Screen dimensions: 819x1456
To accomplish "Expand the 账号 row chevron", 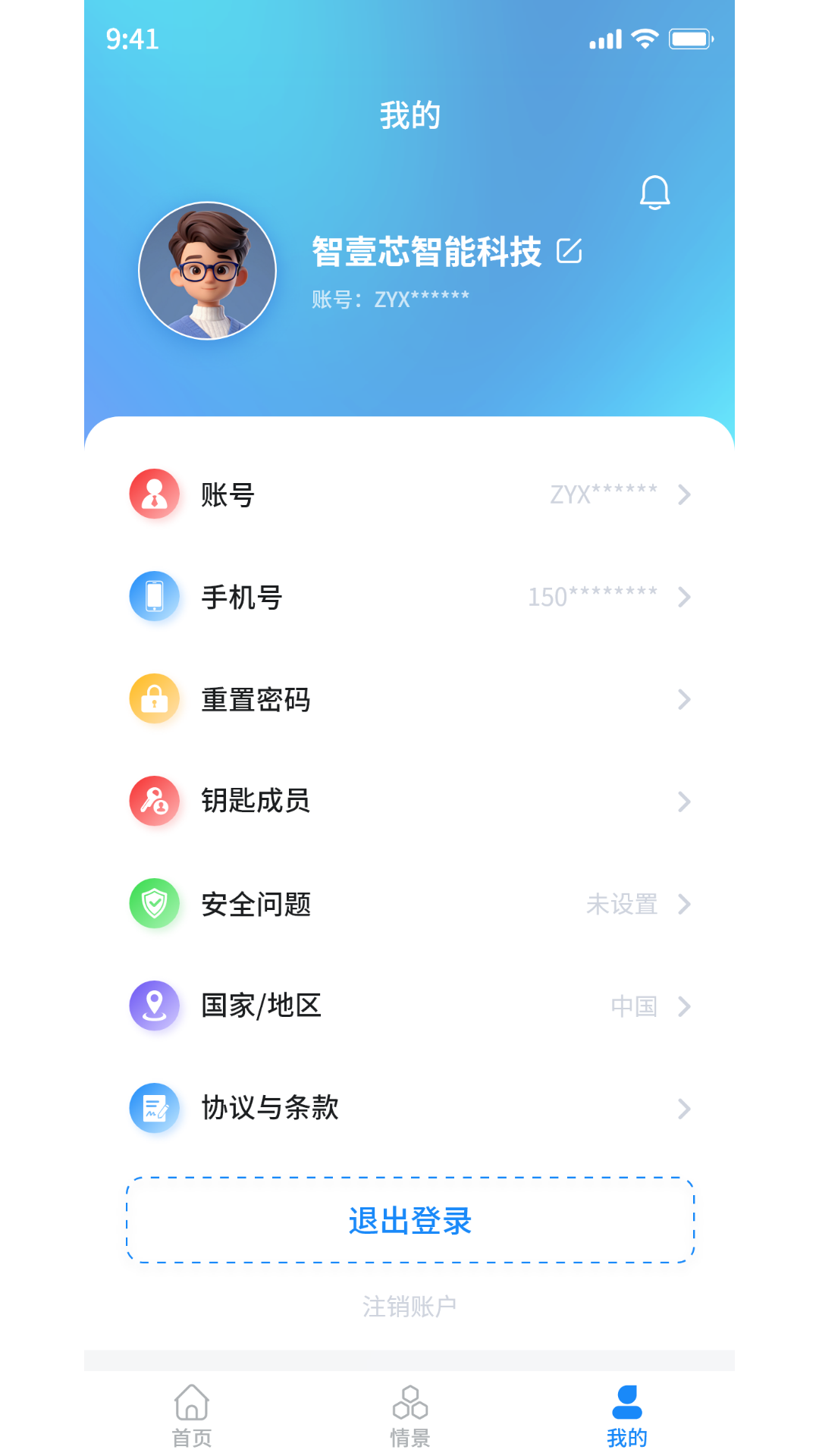I will [x=685, y=495].
